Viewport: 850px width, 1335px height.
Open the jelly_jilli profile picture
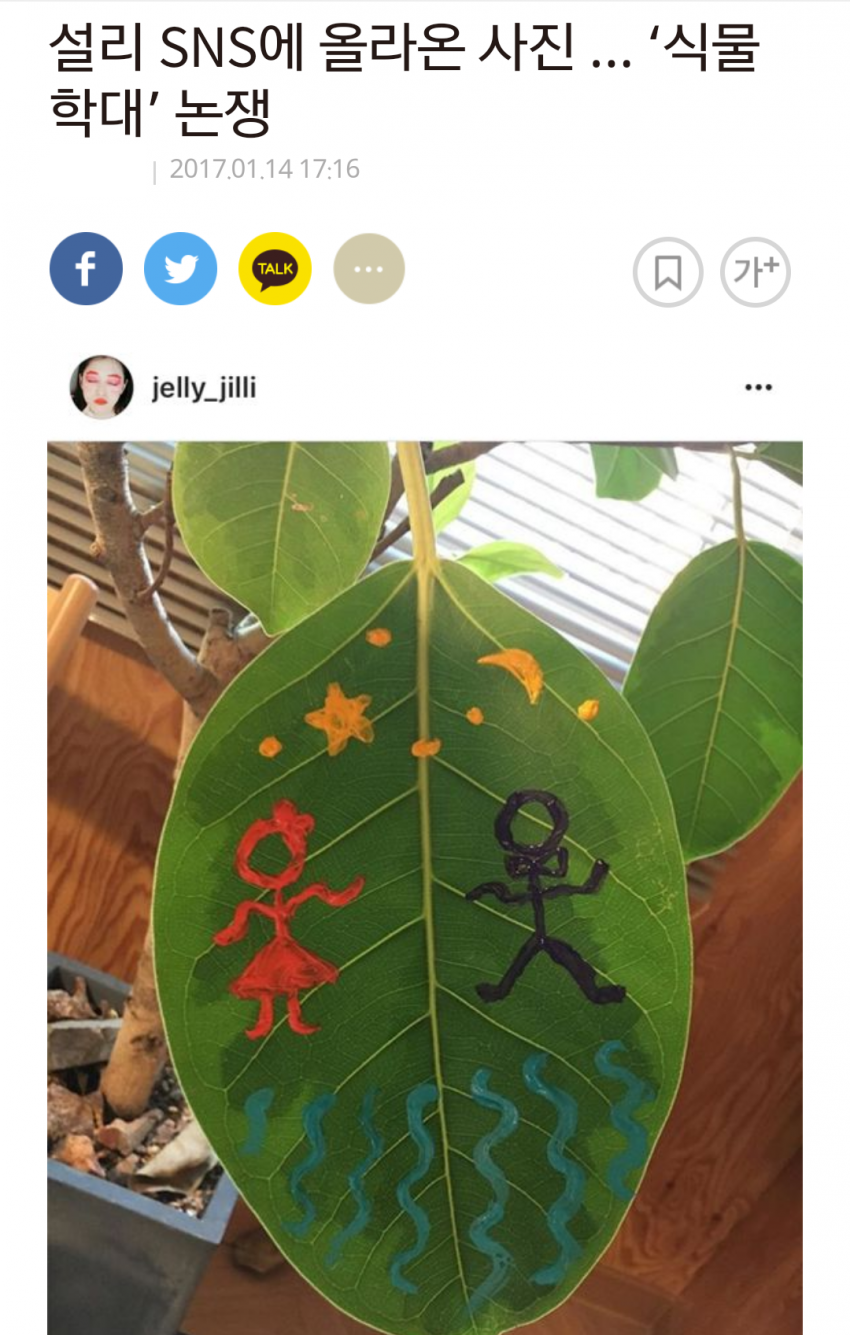click(101, 387)
